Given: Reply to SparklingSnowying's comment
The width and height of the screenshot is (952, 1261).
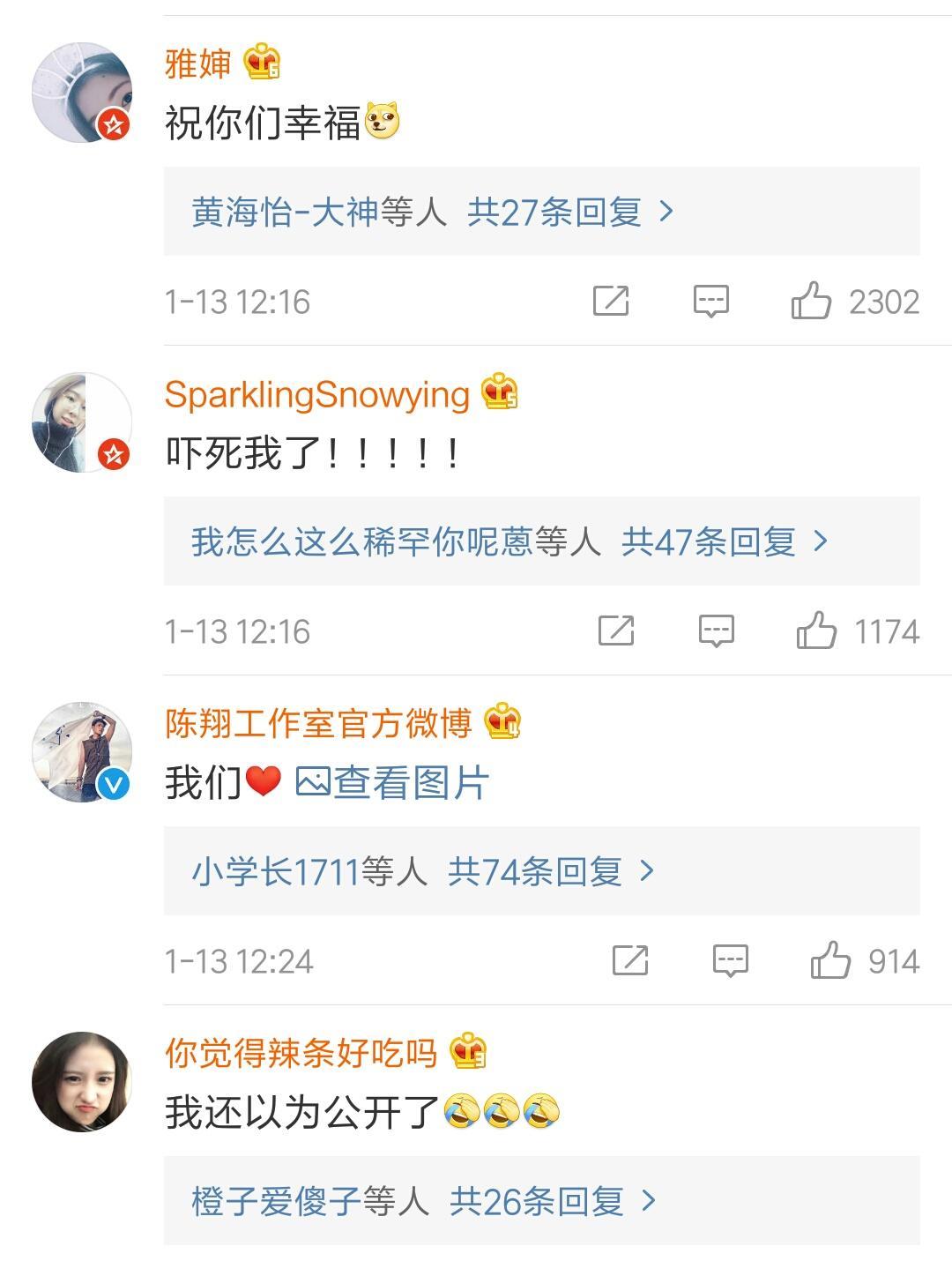Looking at the screenshot, I should tap(716, 631).
